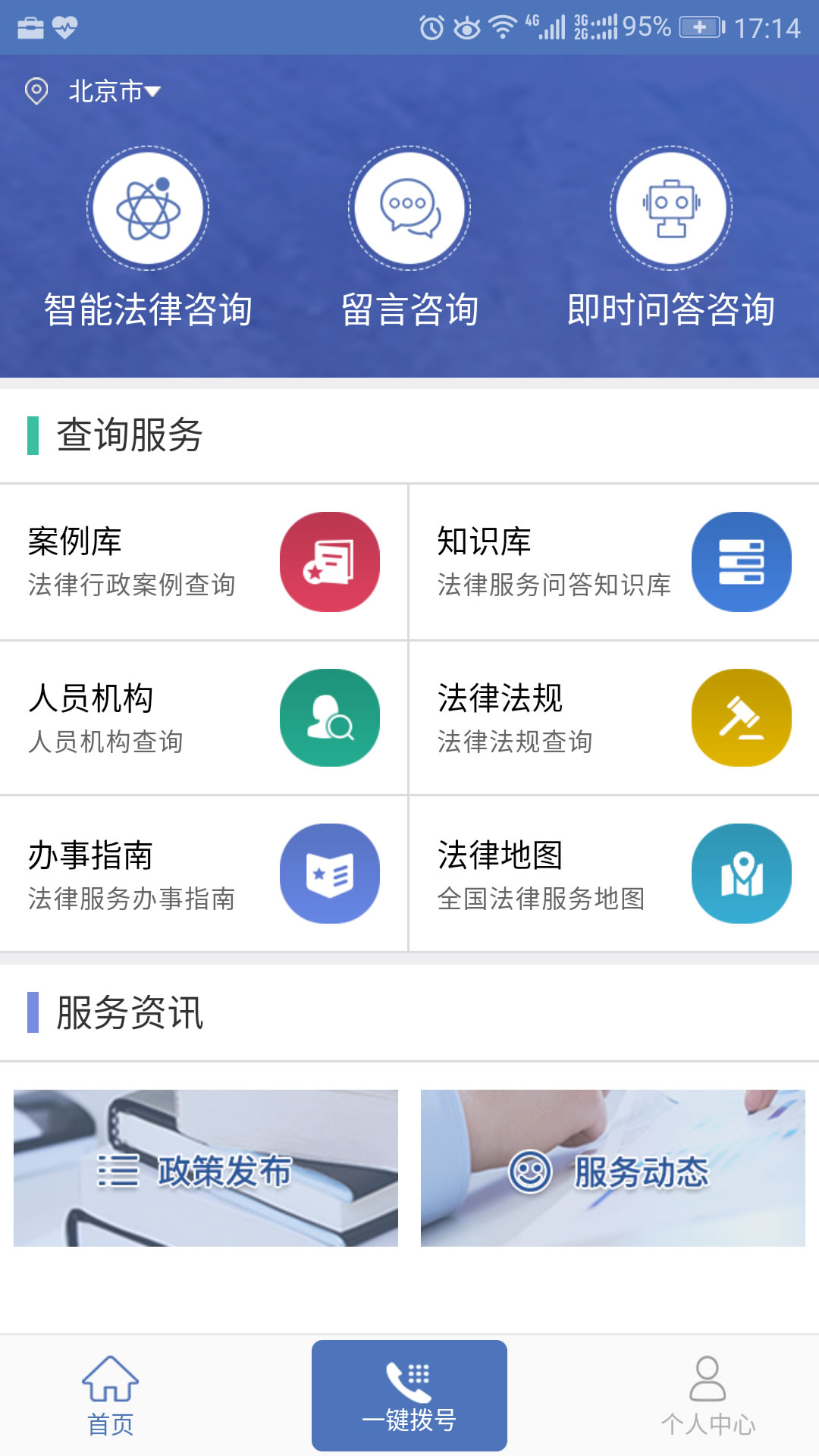Open the 北京市 city selector dropdown
This screenshot has height=1456, width=819.
111,90
